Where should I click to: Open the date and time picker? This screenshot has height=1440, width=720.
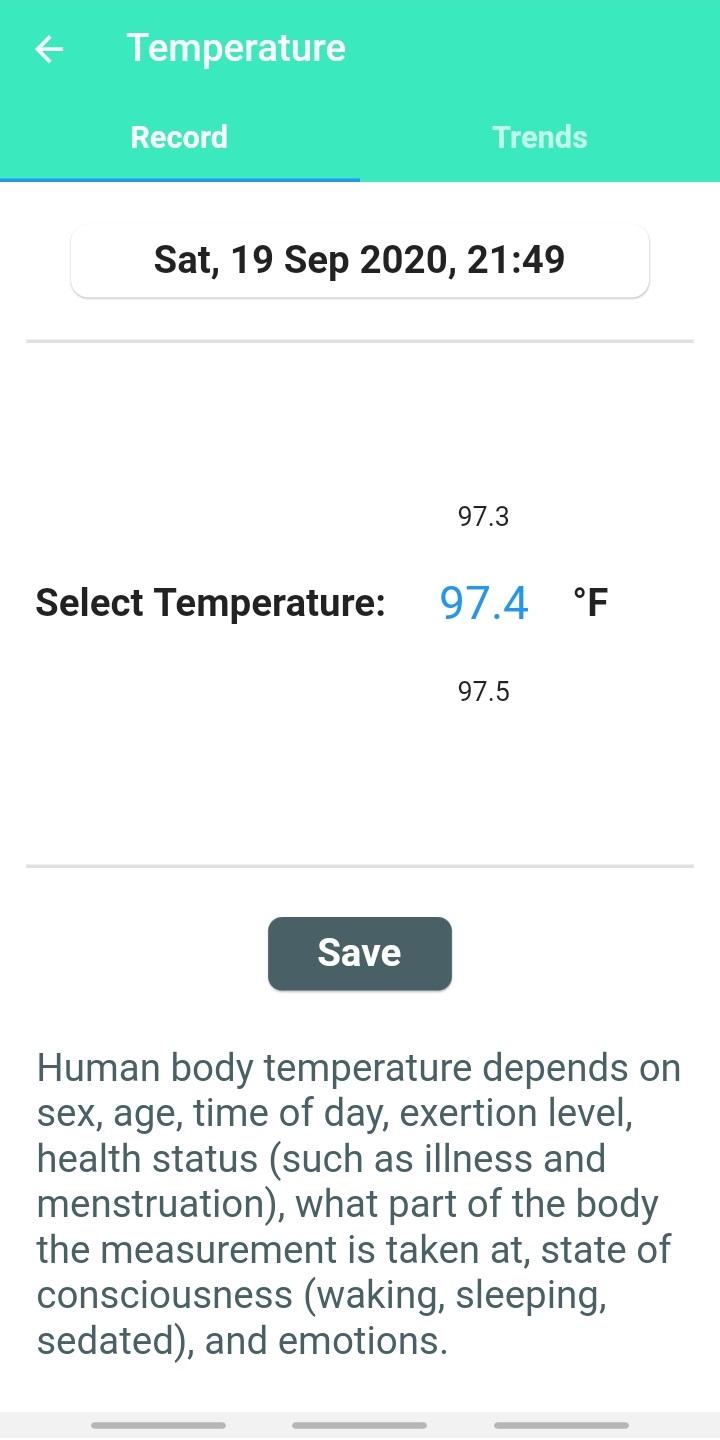pyautogui.click(x=360, y=260)
